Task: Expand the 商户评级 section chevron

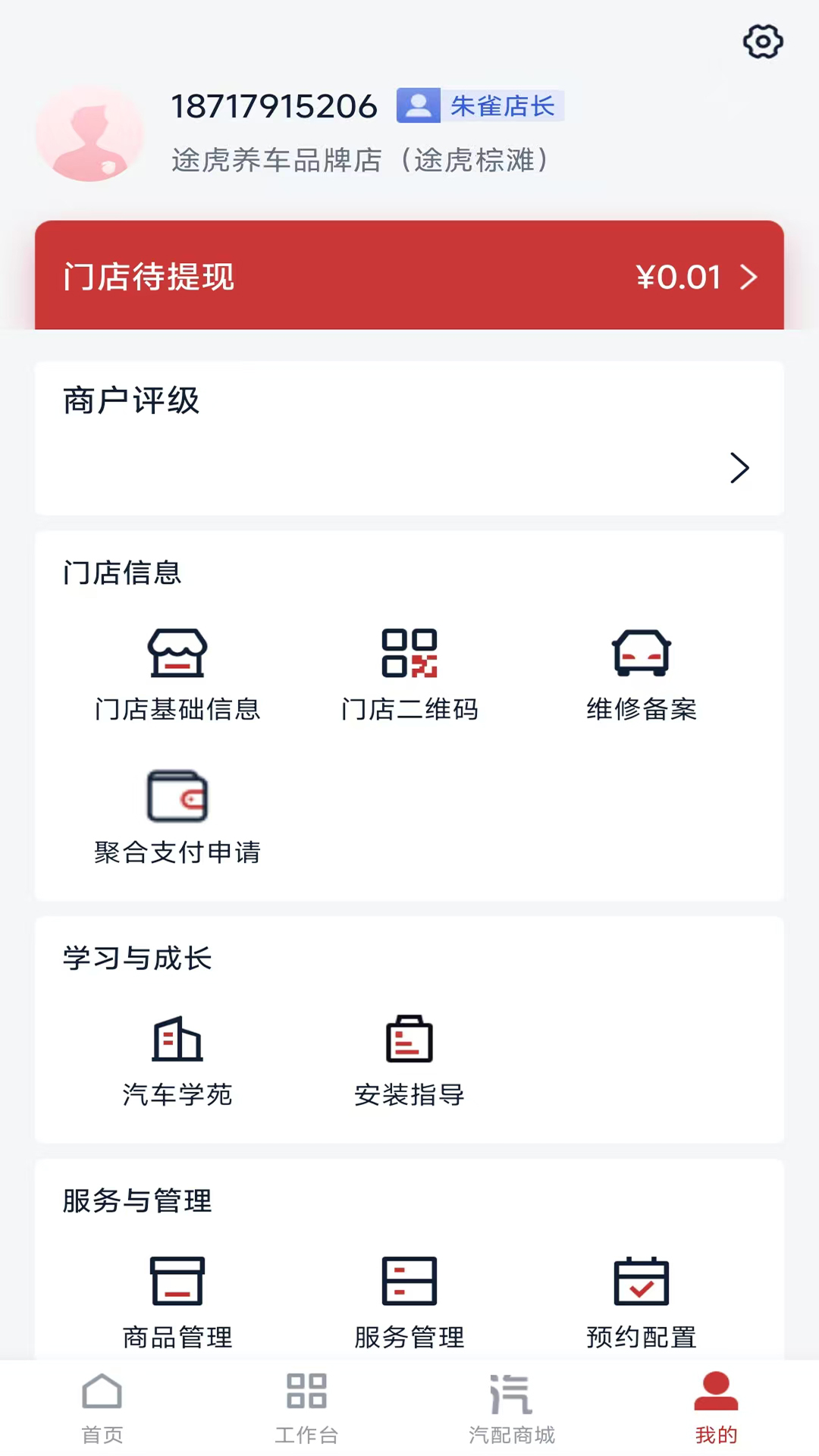Action: click(739, 469)
